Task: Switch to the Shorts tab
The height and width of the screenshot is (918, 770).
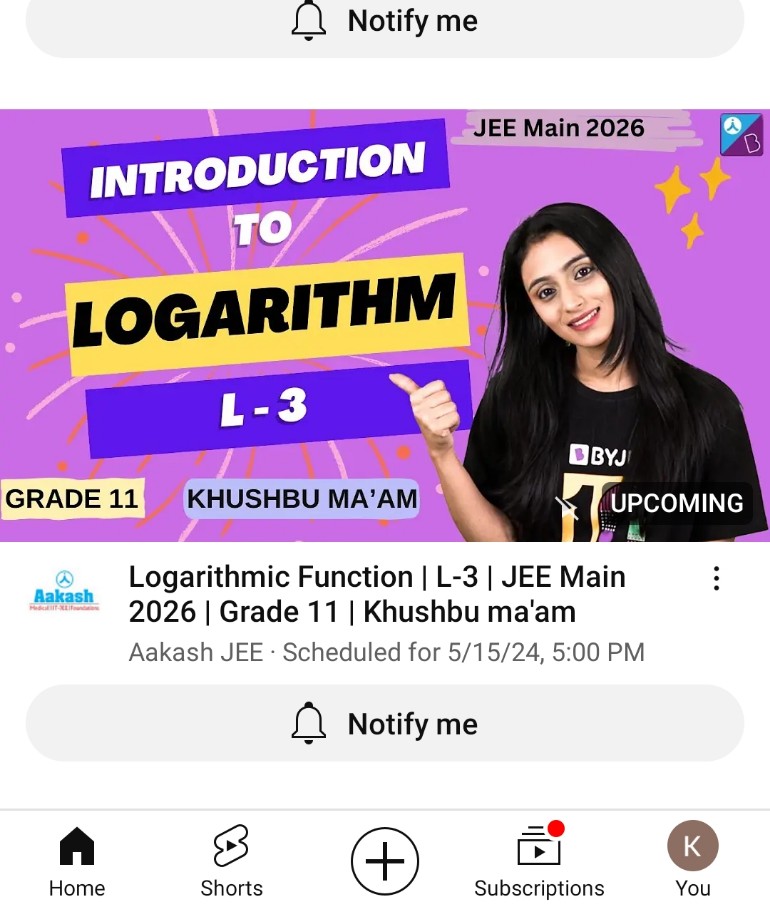Action: click(231, 862)
